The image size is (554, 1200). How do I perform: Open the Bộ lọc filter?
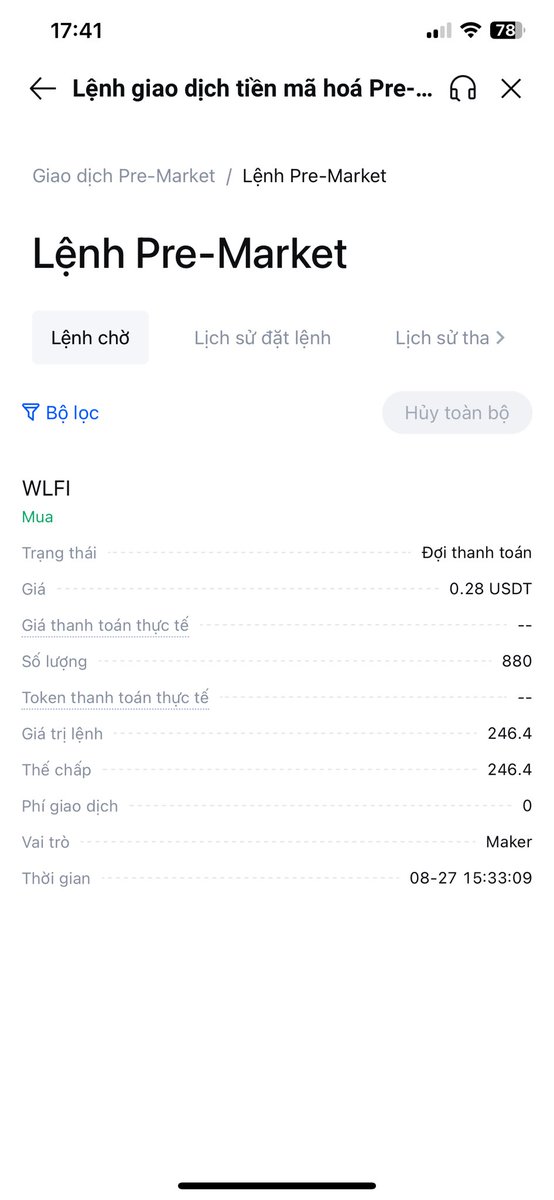60,413
